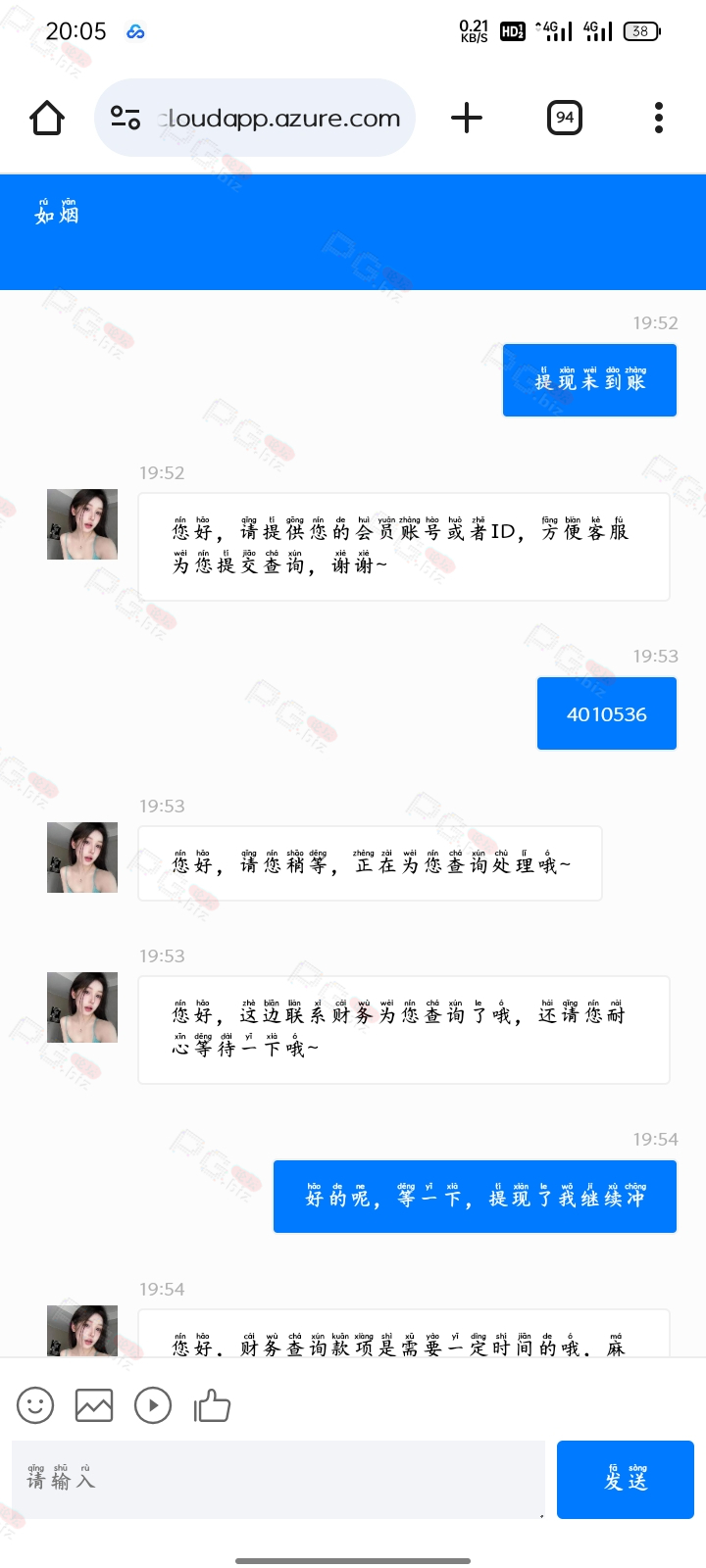Open the tab switcher showing 94

tap(565, 118)
